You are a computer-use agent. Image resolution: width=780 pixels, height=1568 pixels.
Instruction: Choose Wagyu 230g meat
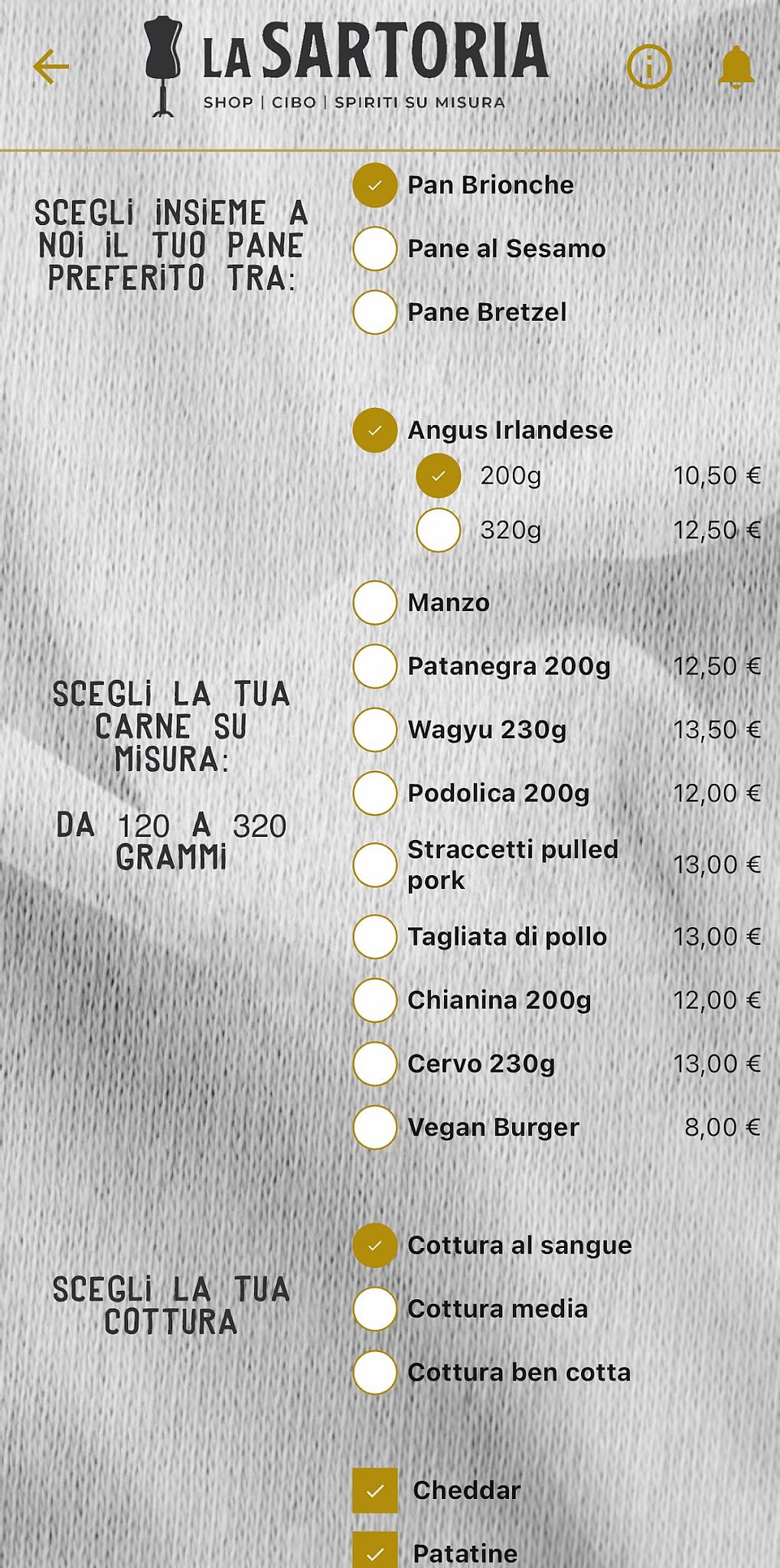pos(374,730)
